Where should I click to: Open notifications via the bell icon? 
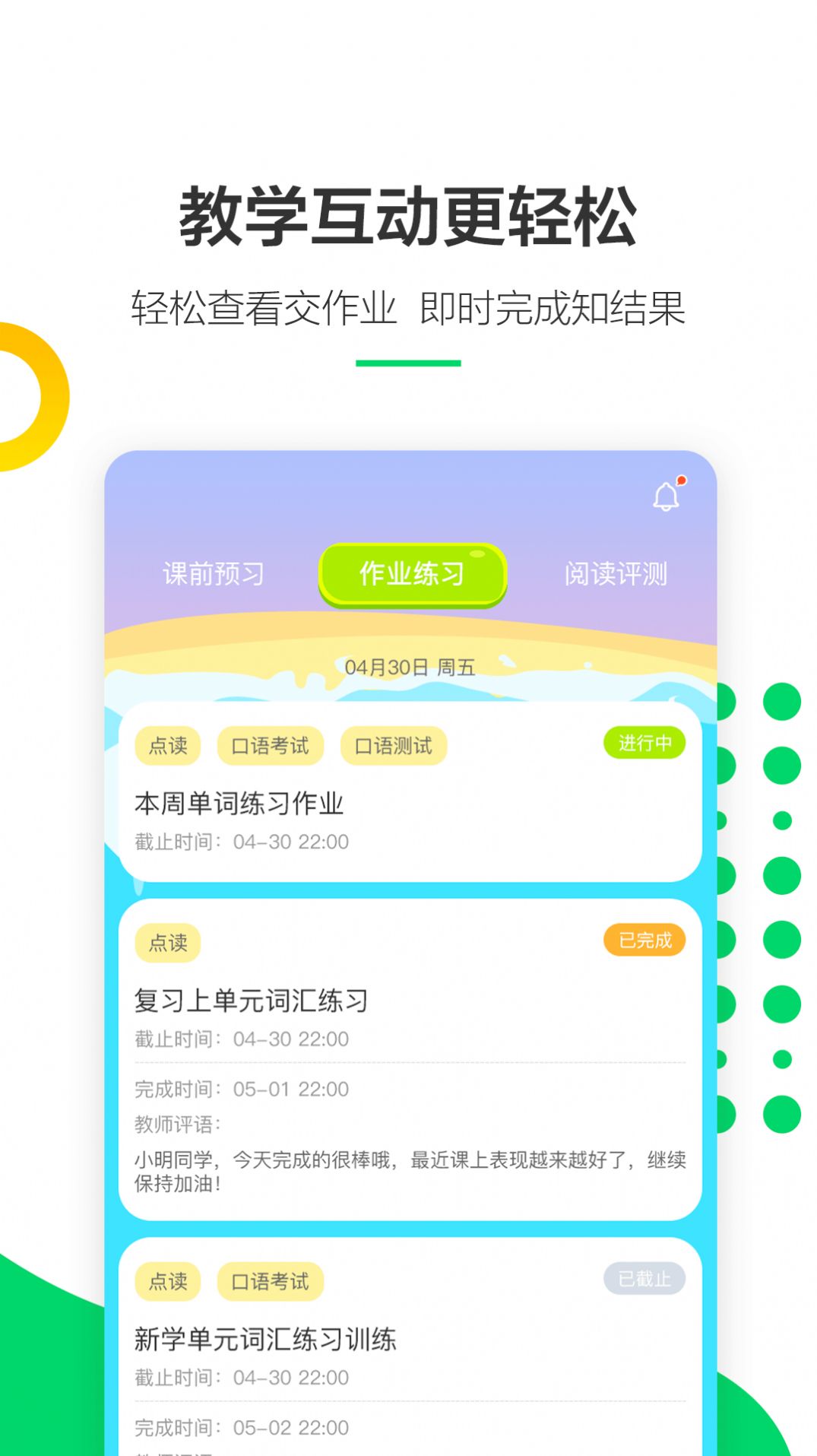point(667,498)
